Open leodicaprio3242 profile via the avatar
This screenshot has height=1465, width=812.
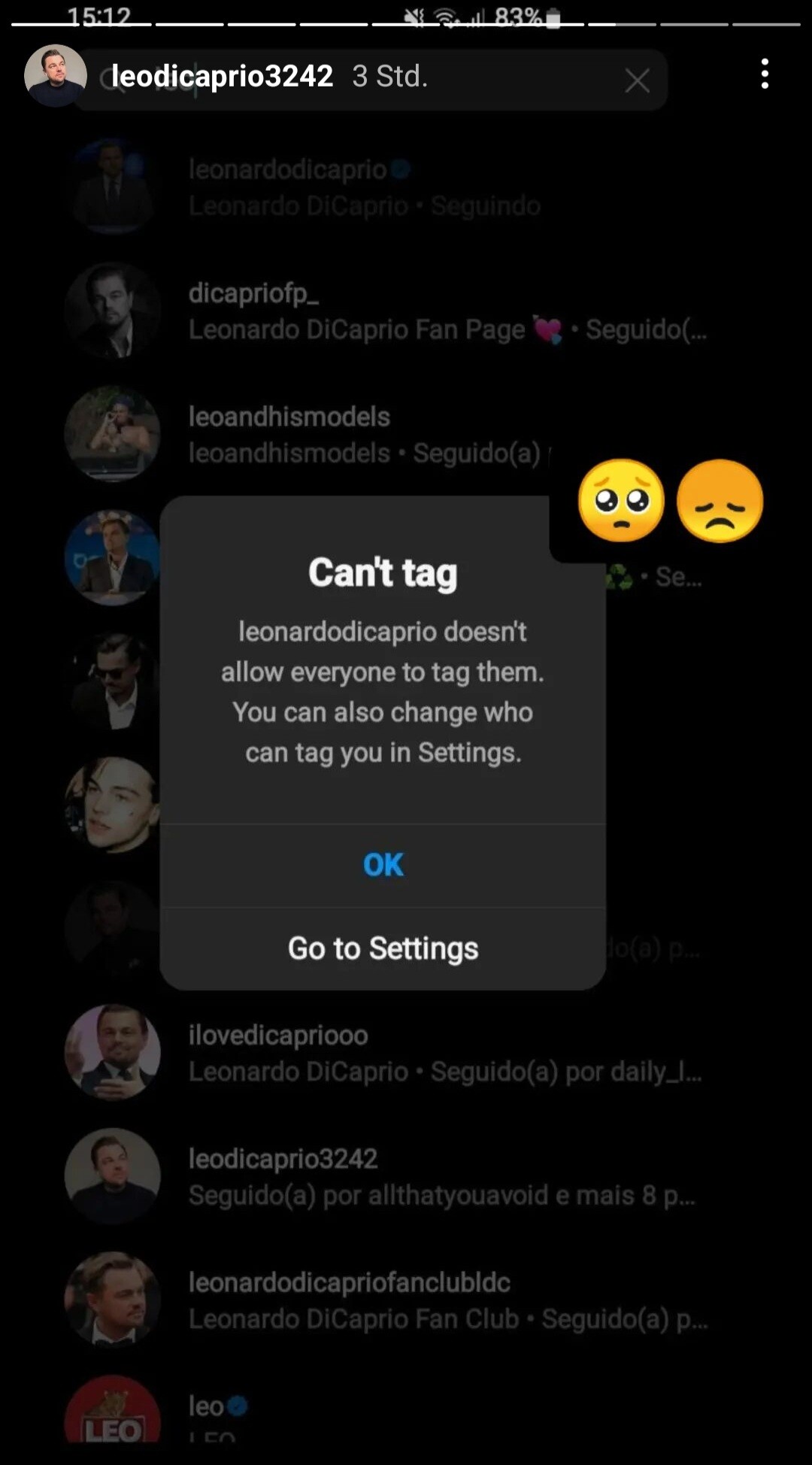[55, 76]
